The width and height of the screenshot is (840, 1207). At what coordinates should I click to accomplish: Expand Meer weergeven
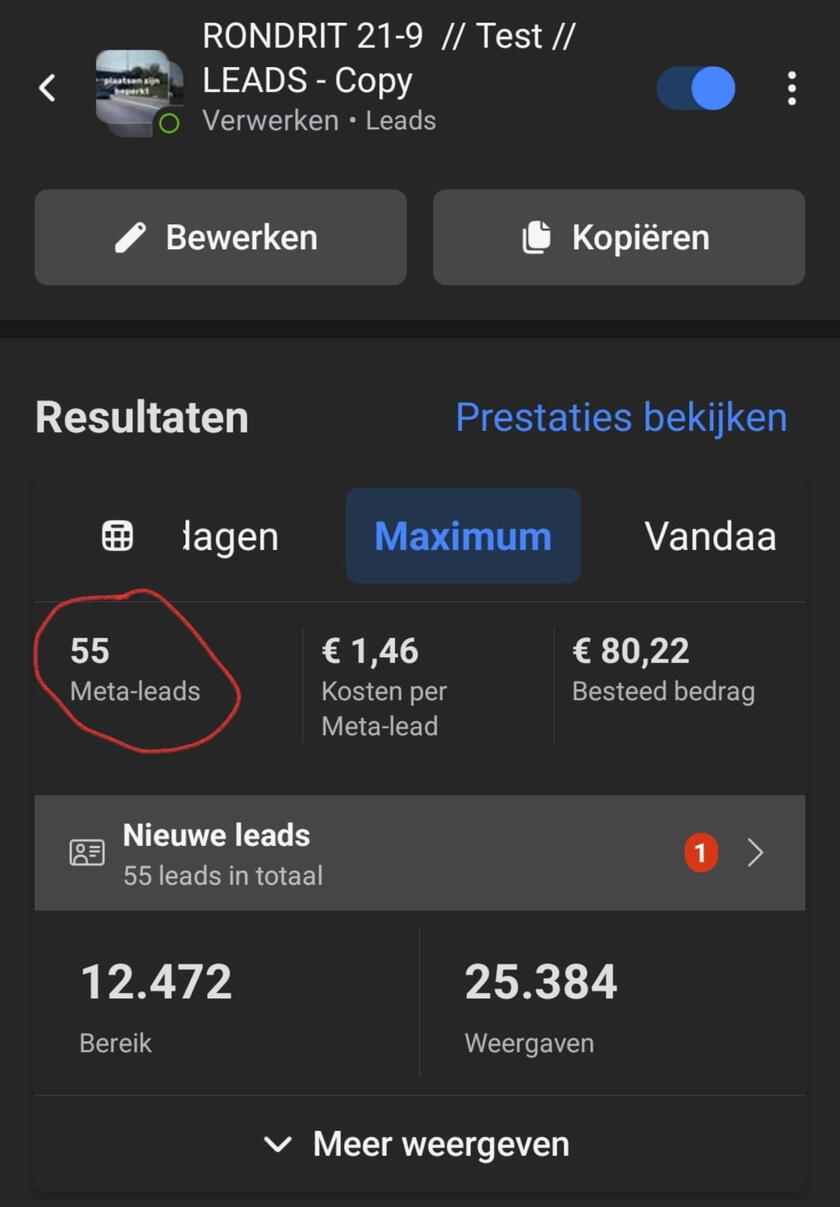(x=419, y=1144)
